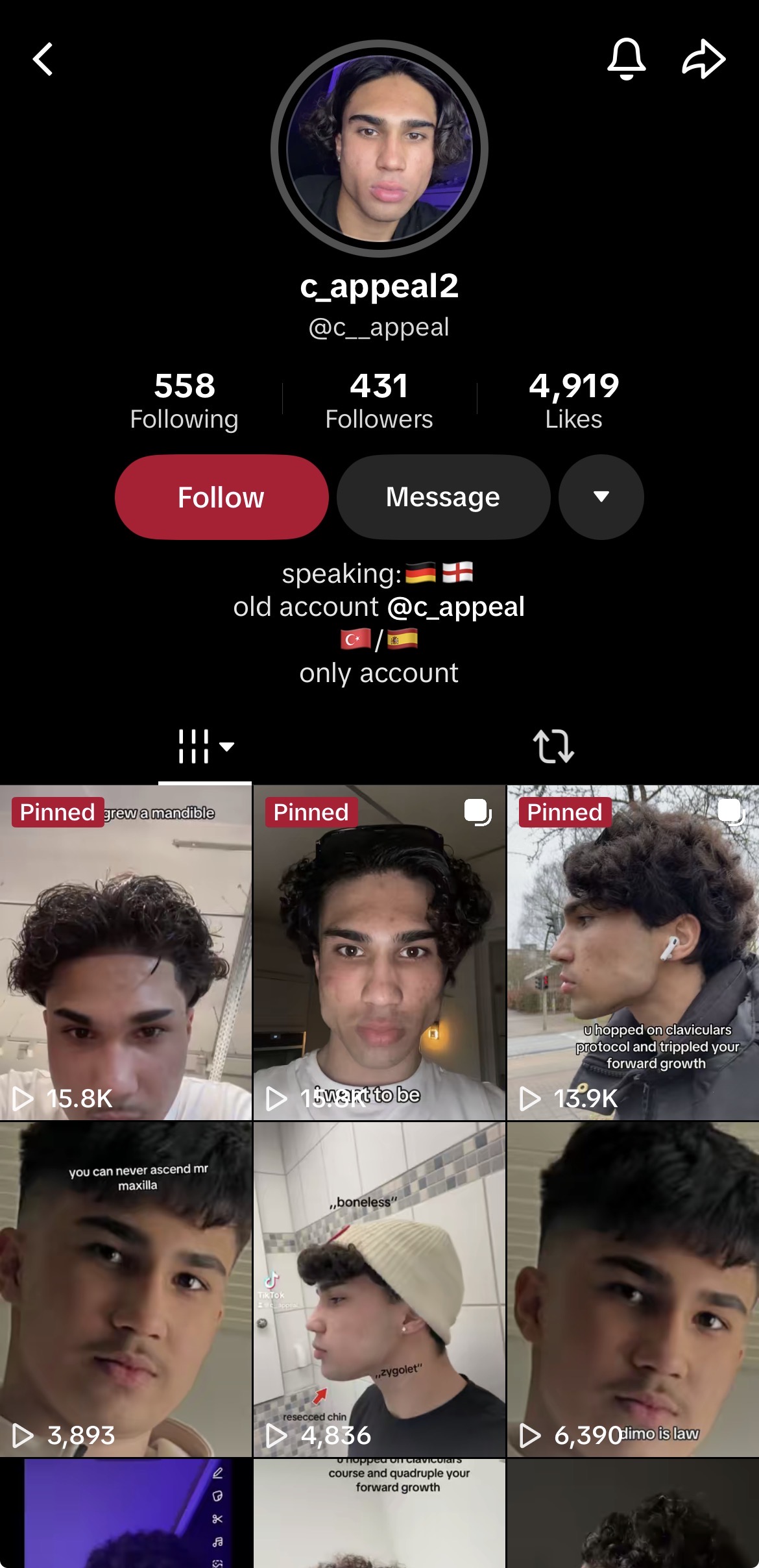Open the 'boneless' video with 4,836 views
Screen dimensions: 759x1568
(x=379, y=1290)
